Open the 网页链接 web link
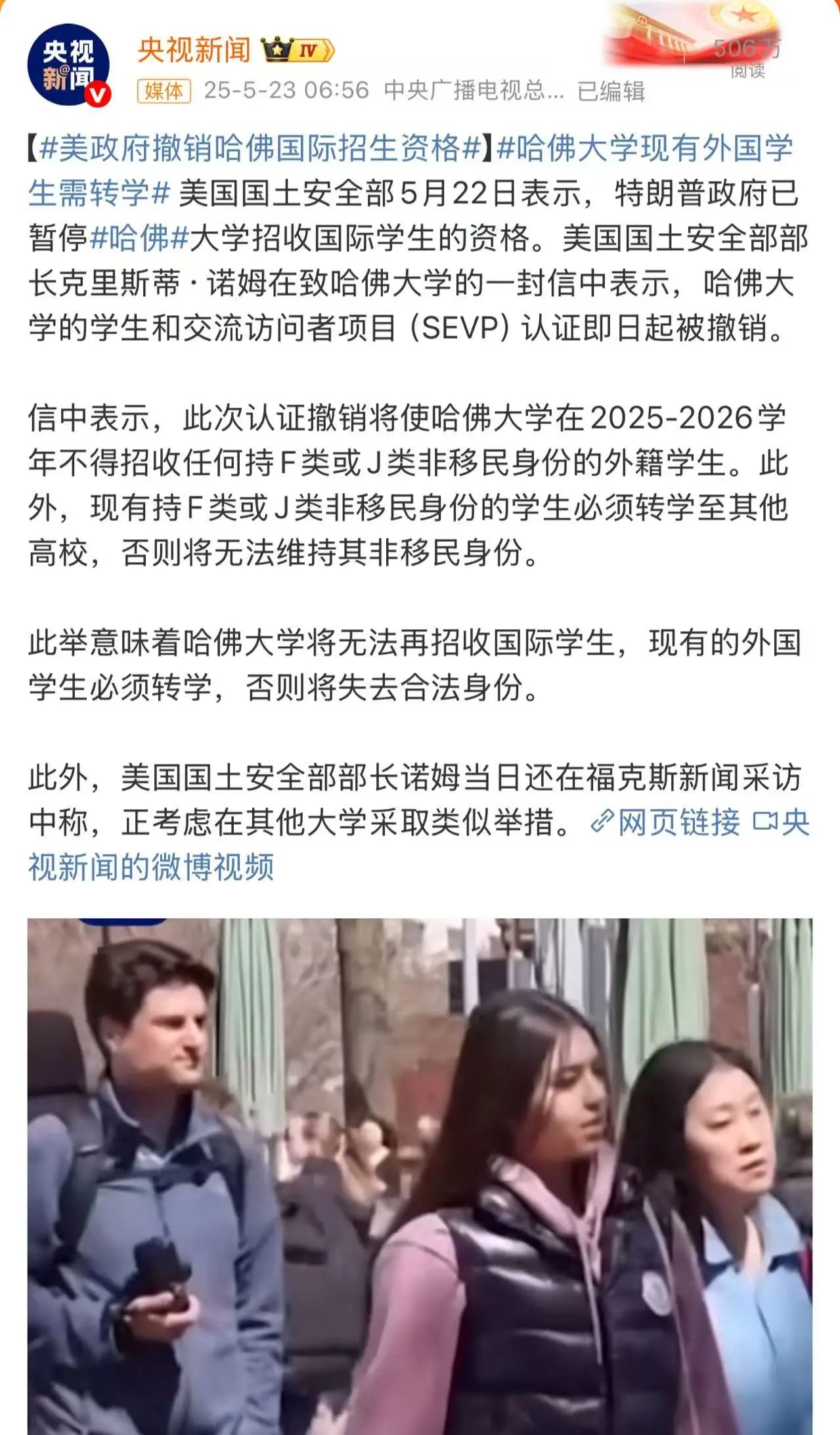 click(665, 822)
